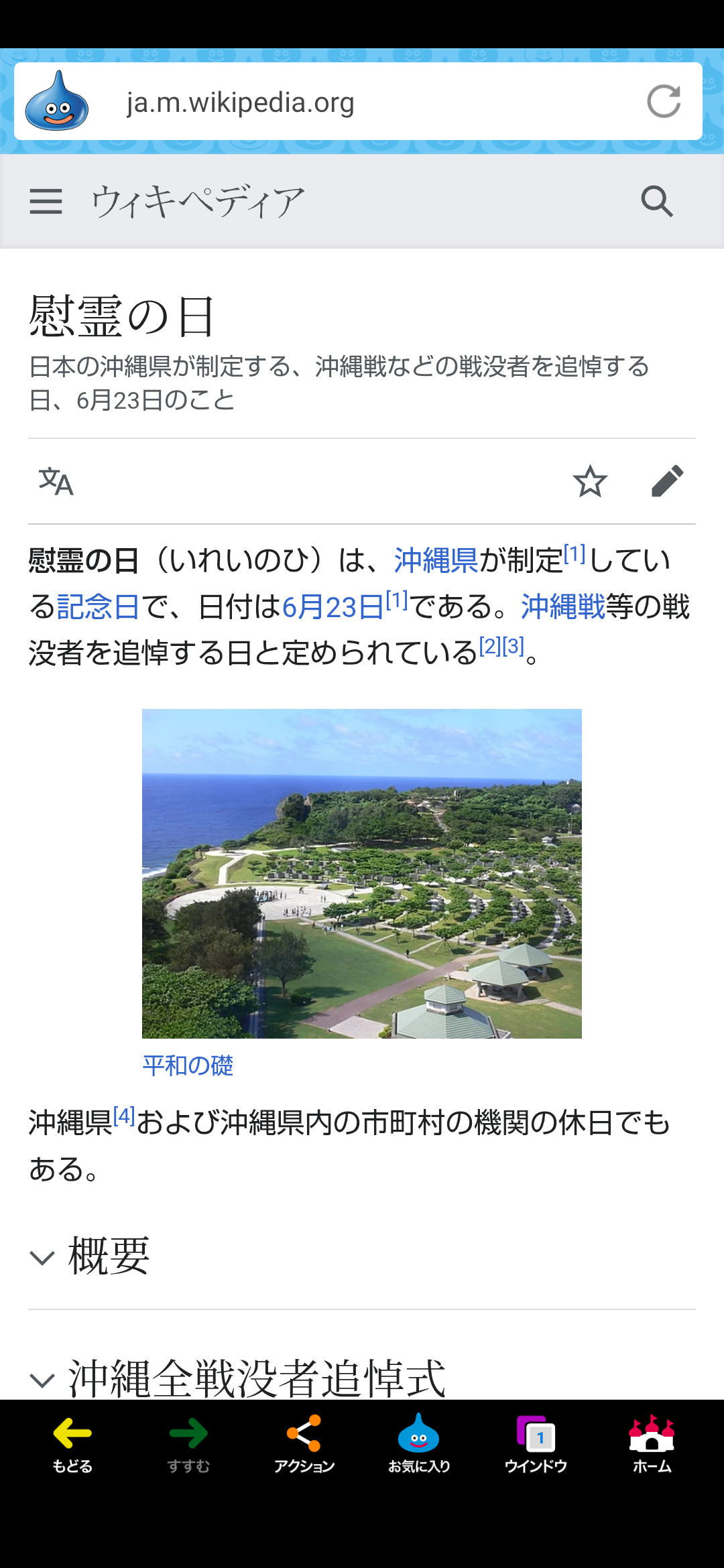This screenshot has height=1568, width=724.
Task: Open the ウインドウ tab switcher
Action: [536, 1445]
